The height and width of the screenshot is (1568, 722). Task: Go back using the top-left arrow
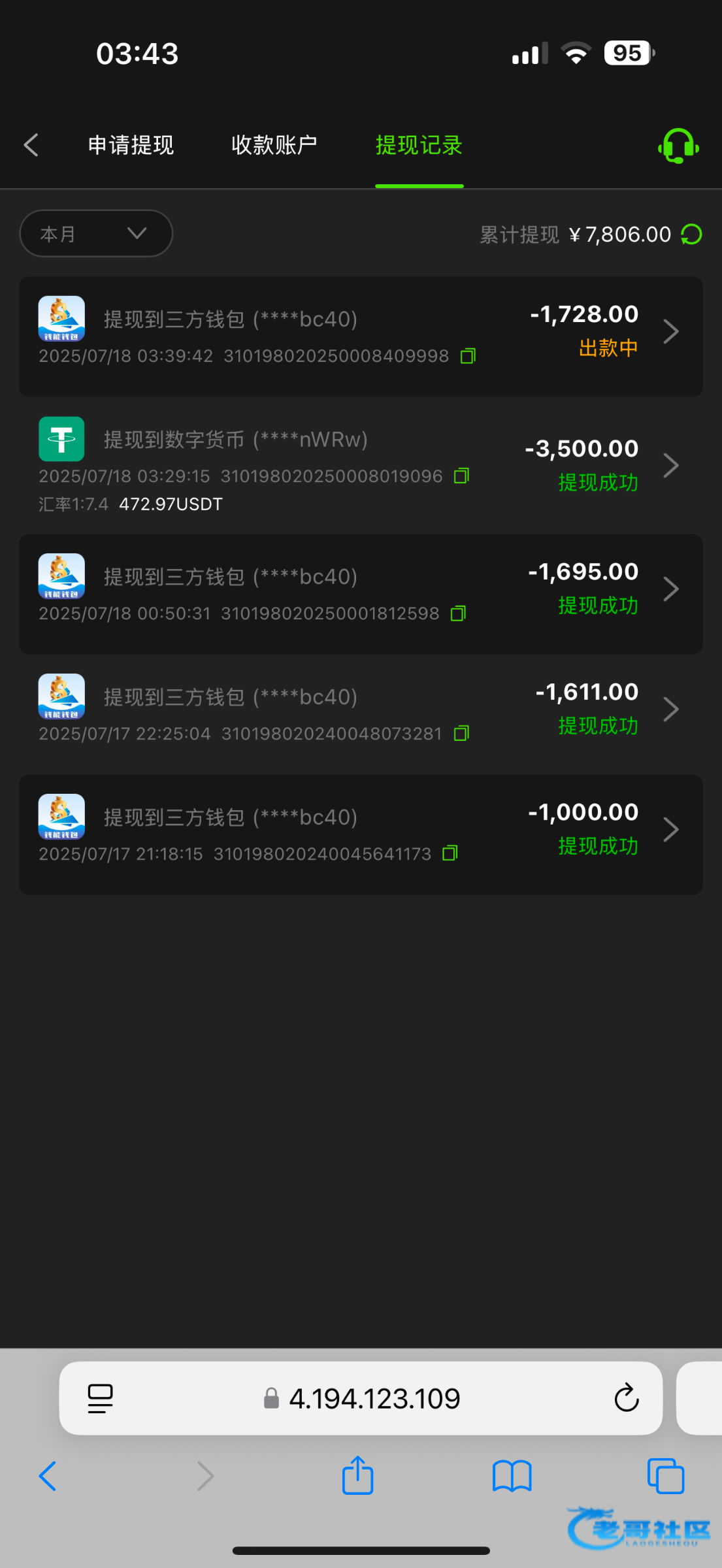(x=31, y=145)
